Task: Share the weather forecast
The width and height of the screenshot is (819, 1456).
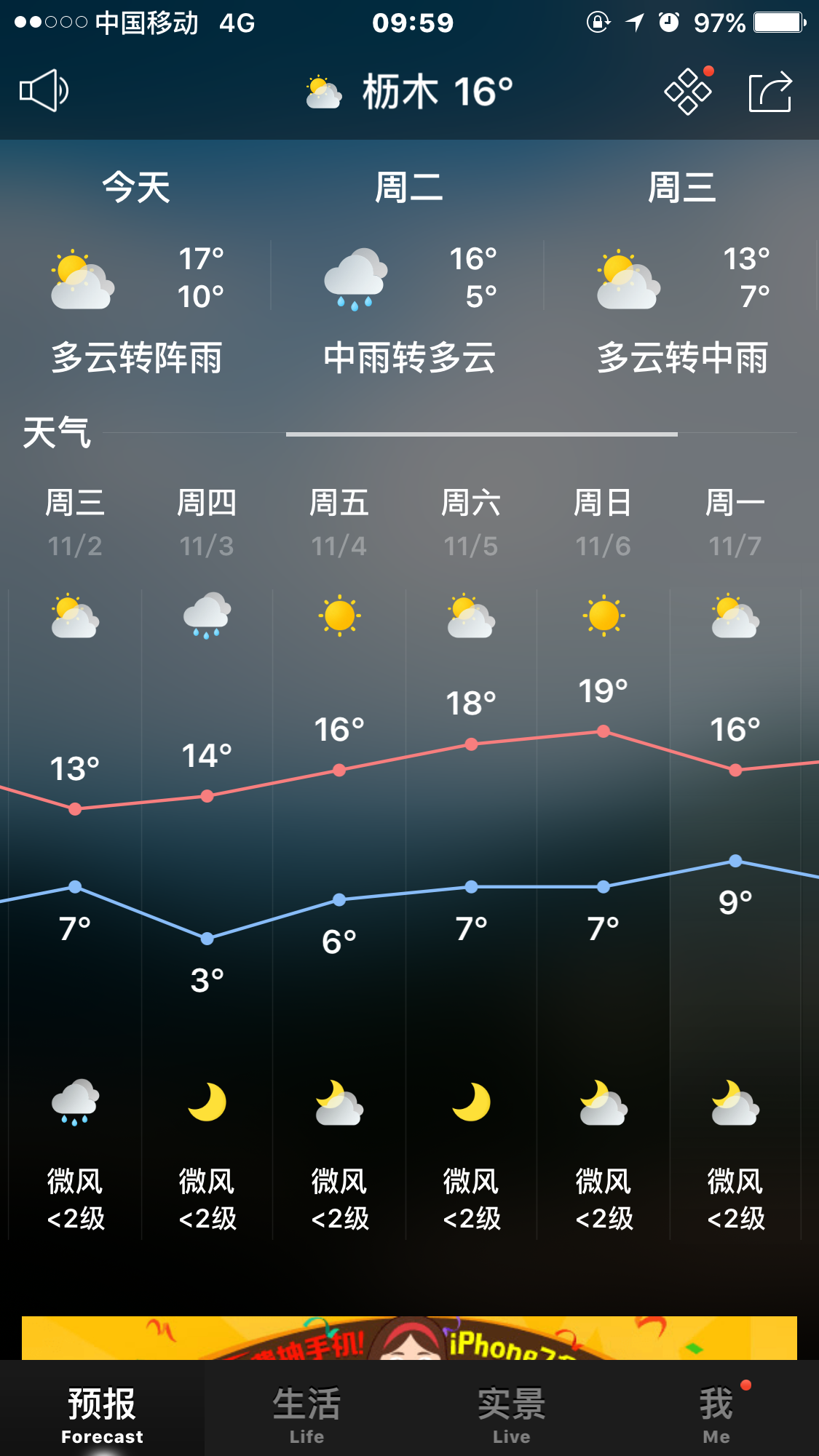Action: click(770, 92)
